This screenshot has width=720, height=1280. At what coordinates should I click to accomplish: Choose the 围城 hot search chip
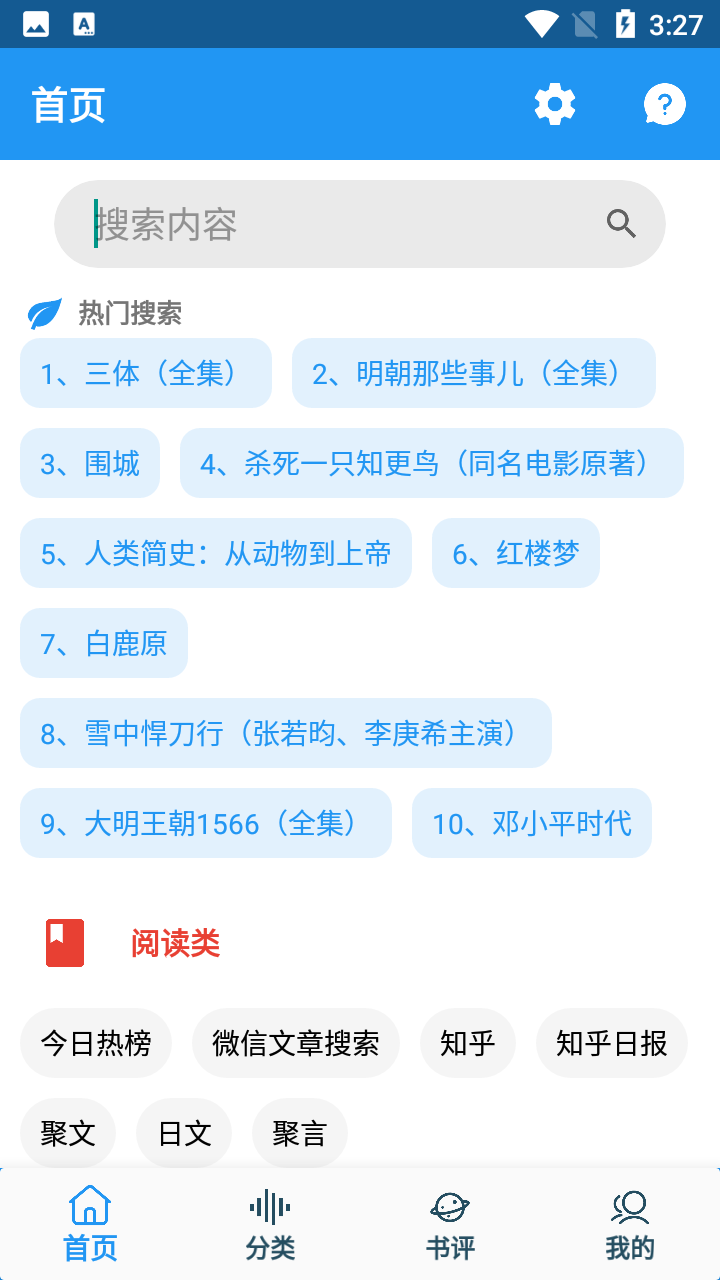pos(90,463)
